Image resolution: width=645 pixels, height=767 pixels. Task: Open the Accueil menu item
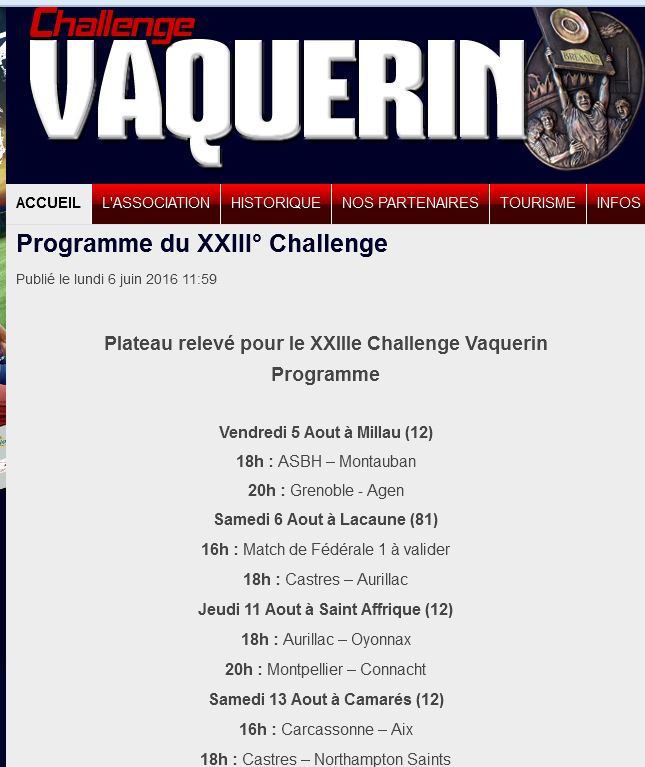48,203
